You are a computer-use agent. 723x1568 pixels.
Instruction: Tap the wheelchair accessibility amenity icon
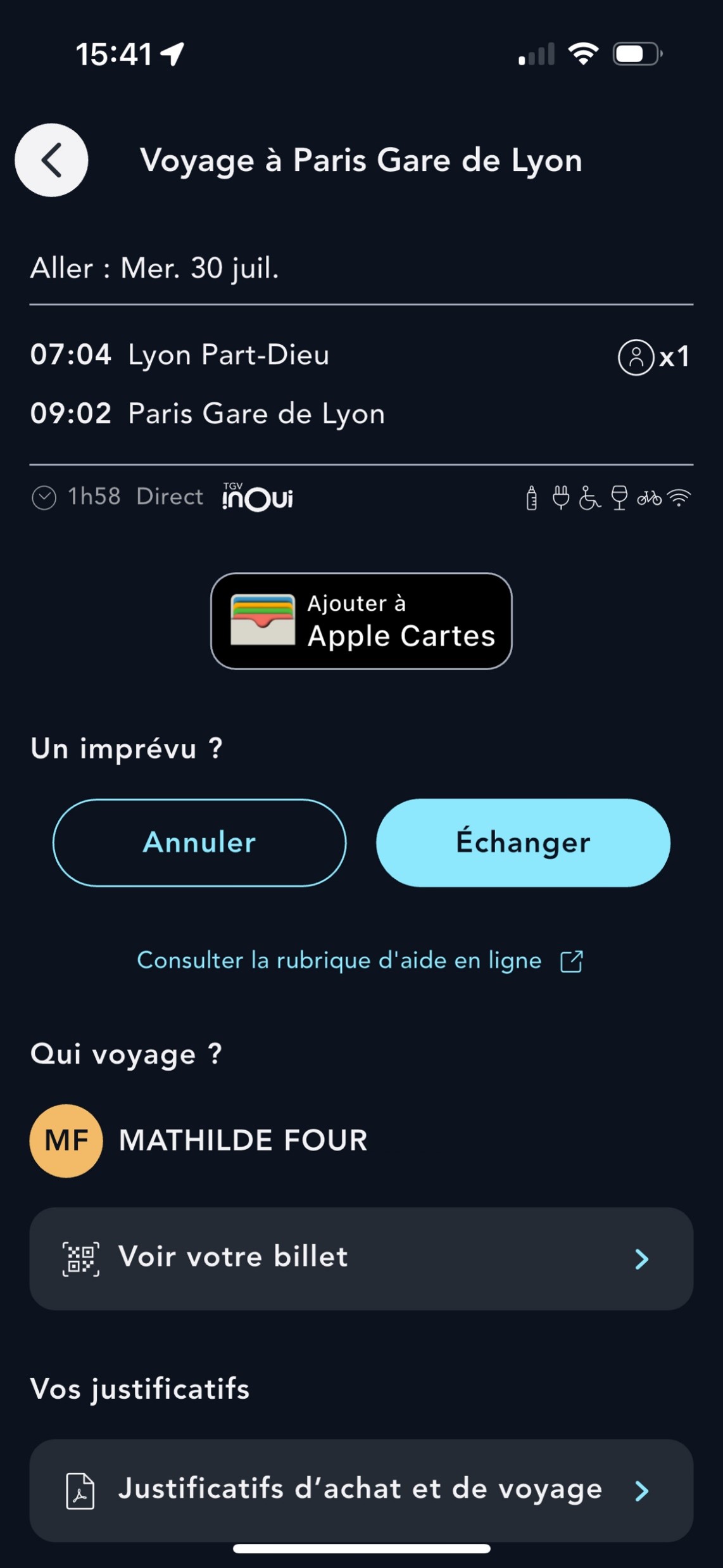coord(590,499)
